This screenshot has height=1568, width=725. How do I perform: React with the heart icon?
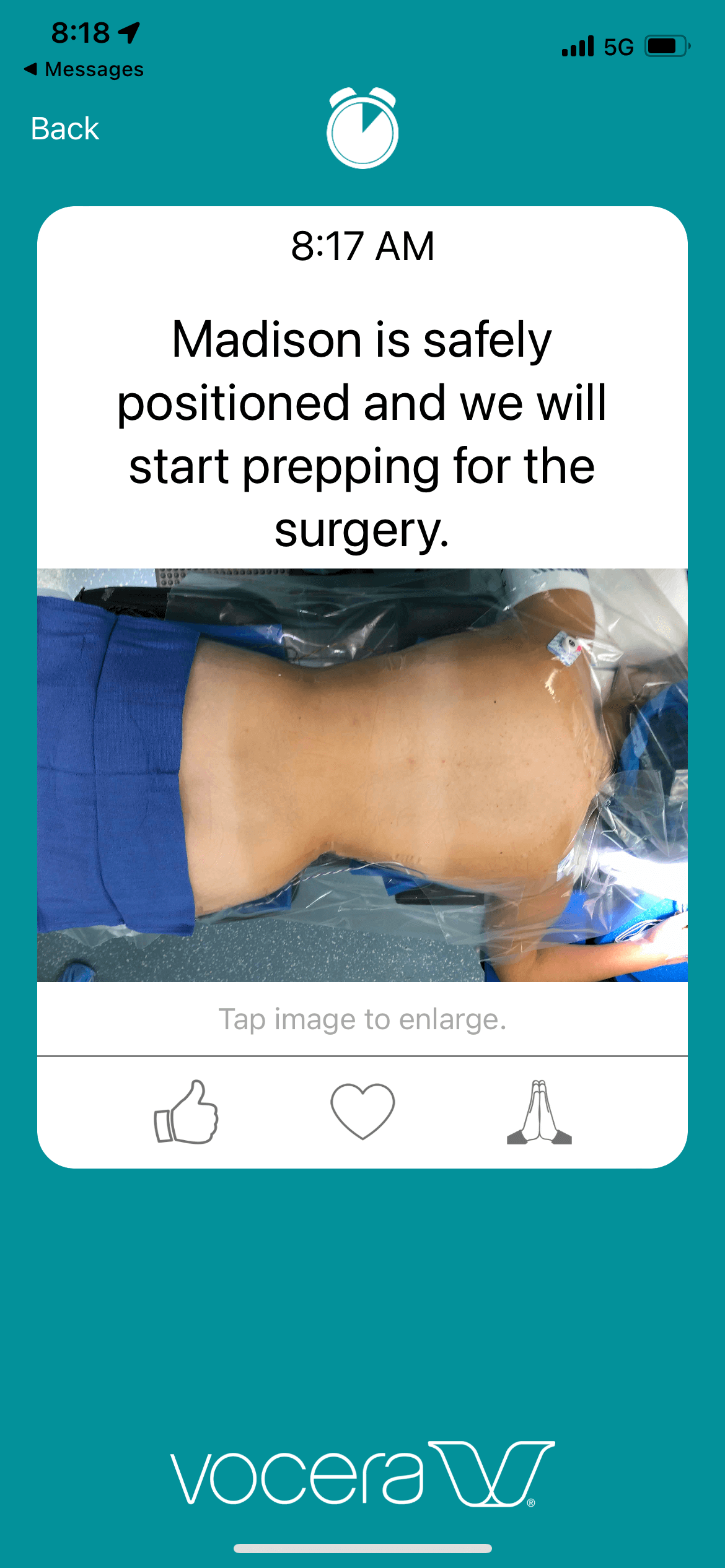coord(362,1112)
